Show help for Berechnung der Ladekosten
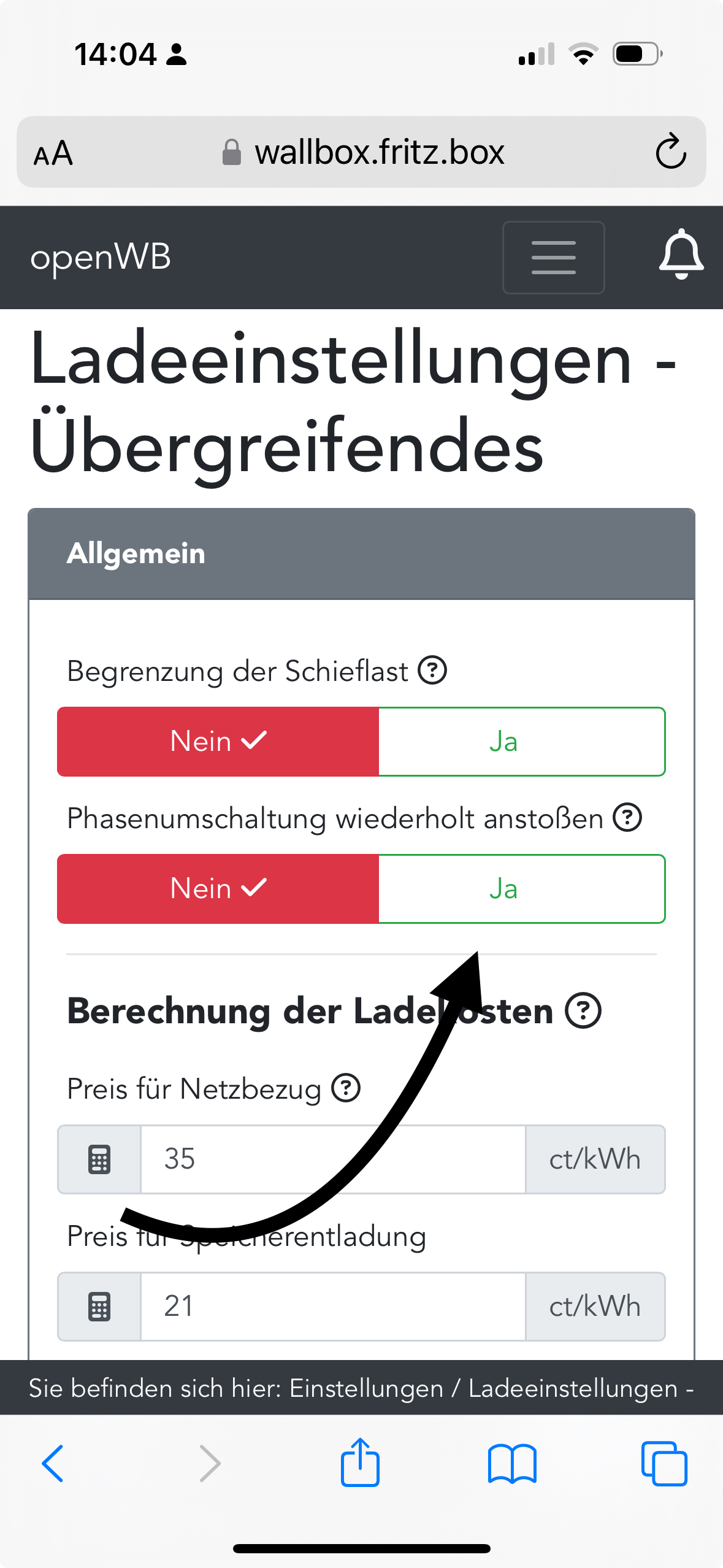723x1568 pixels. point(583,1010)
